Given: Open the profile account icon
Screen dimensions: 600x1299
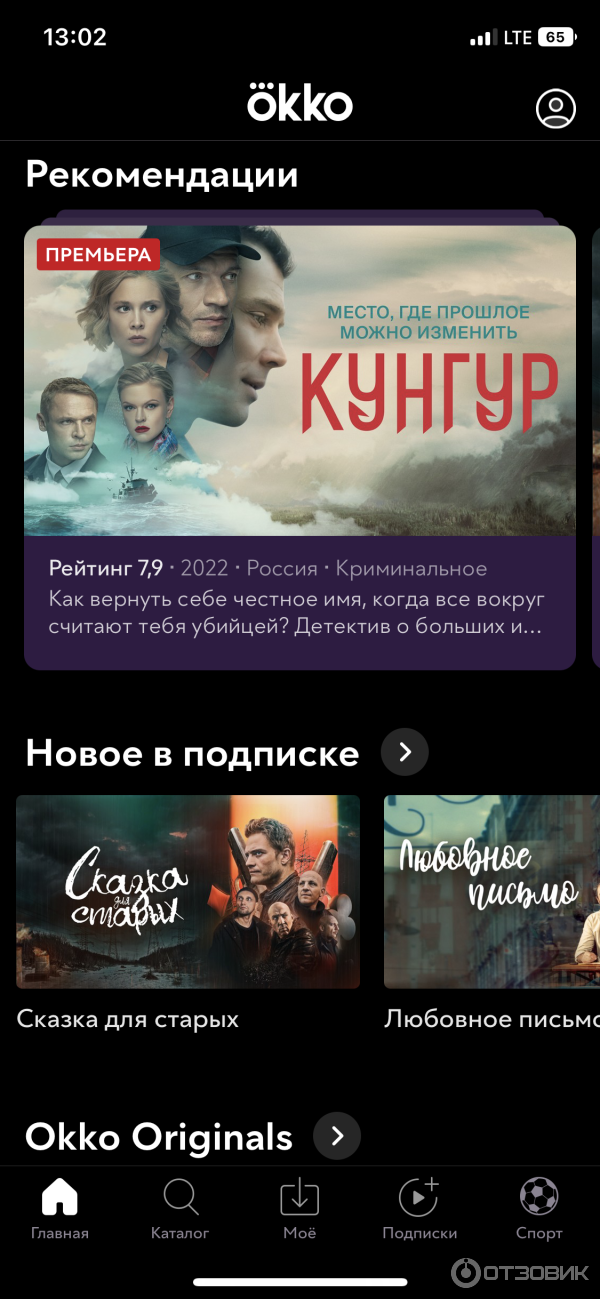Looking at the screenshot, I should coord(556,108).
